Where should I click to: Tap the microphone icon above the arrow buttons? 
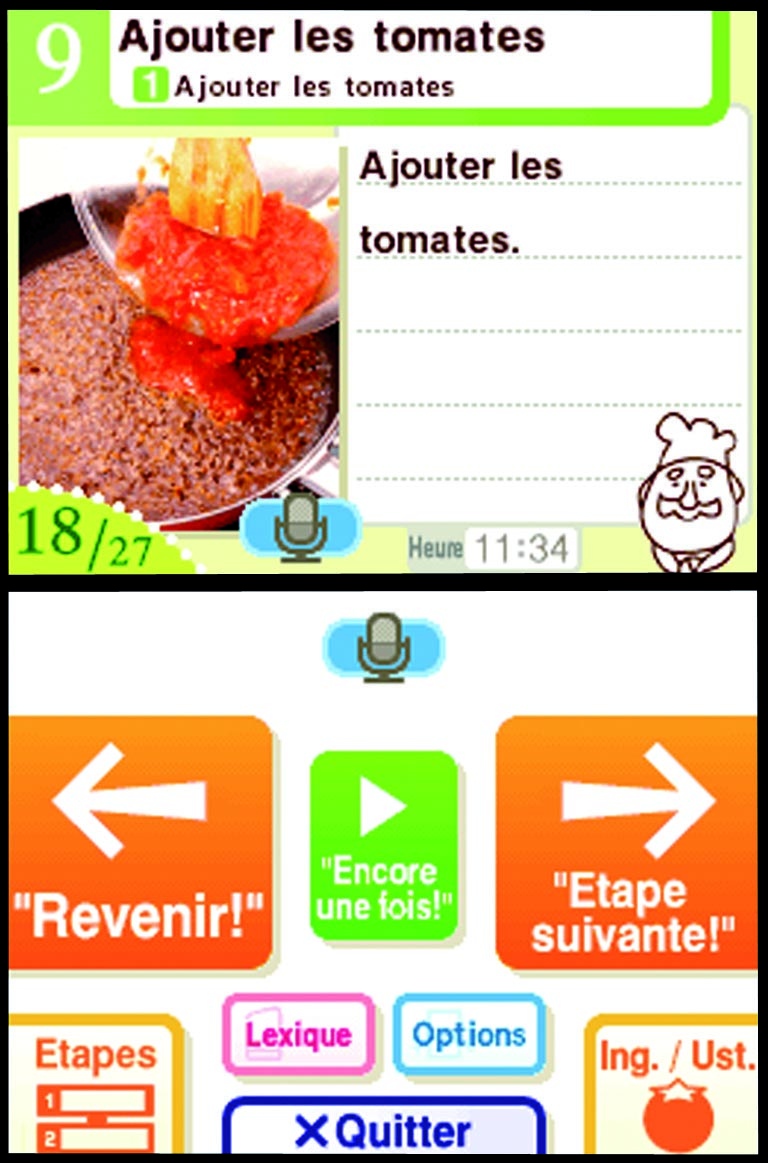pyautogui.click(x=382, y=646)
